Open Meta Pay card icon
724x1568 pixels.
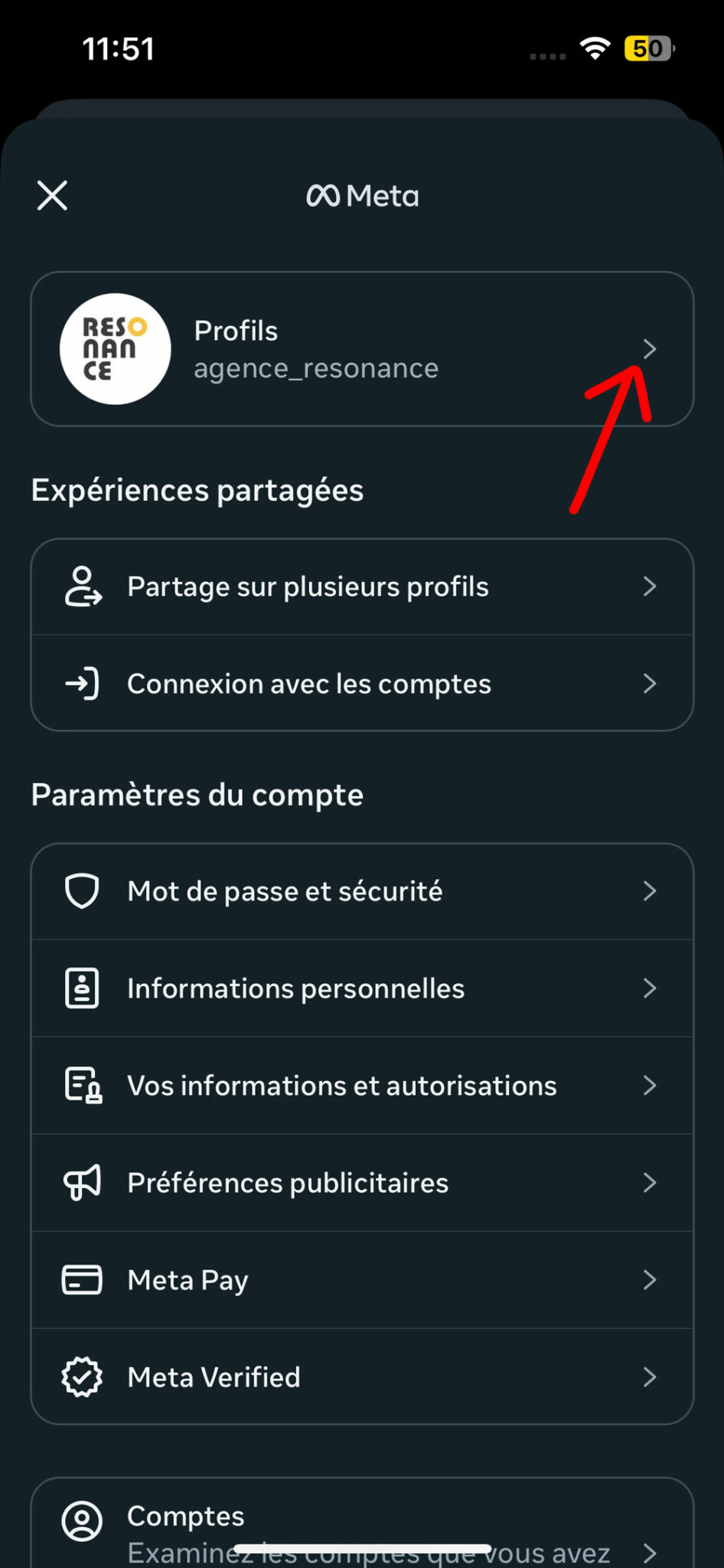[x=83, y=1279]
